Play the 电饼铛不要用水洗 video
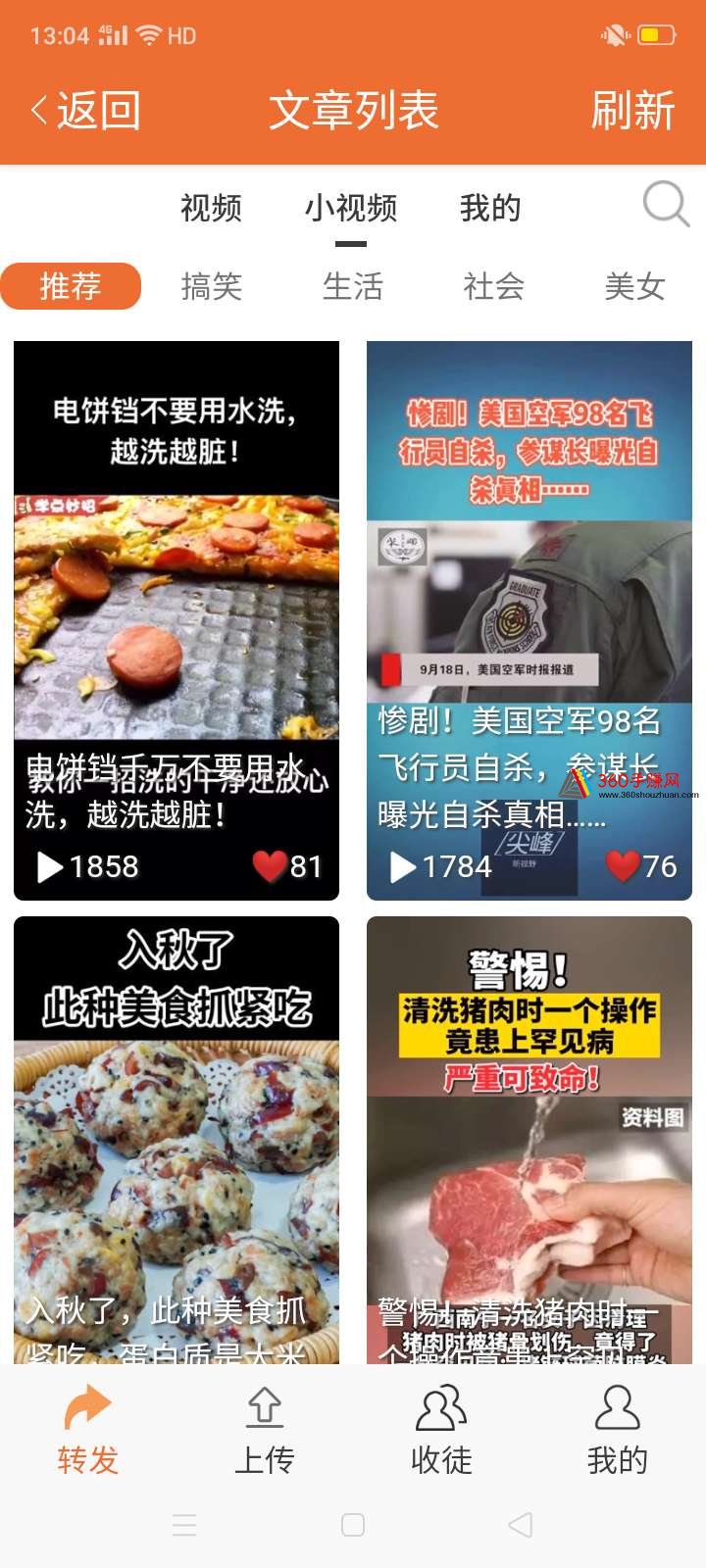This screenshot has height=1568, width=706. coord(176,620)
